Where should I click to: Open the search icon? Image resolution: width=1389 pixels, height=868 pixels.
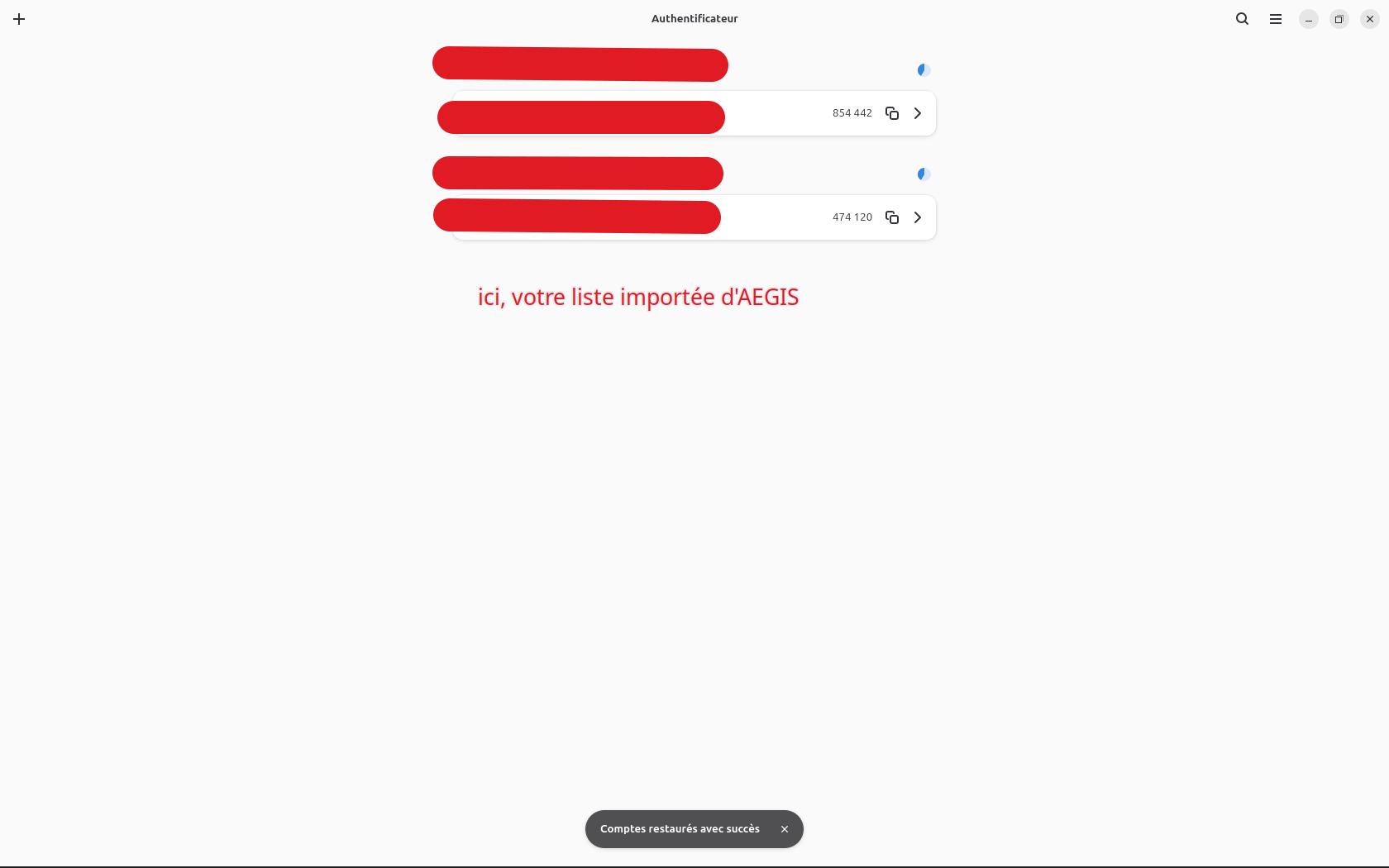coord(1242,19)
